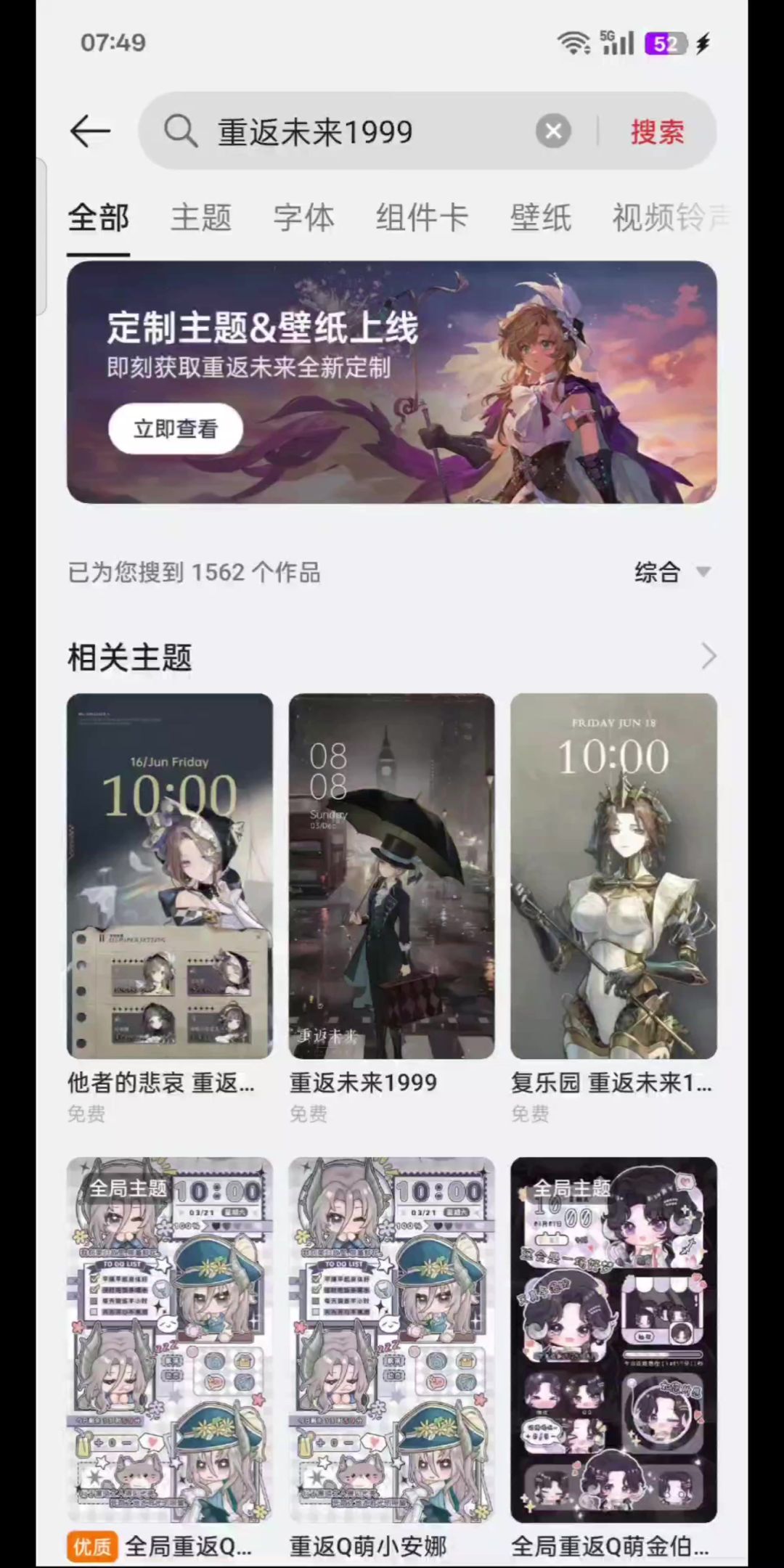Viewport: 784px width, 1568px height.
Task: Select the 壁纸 tab
Action: 540,217
